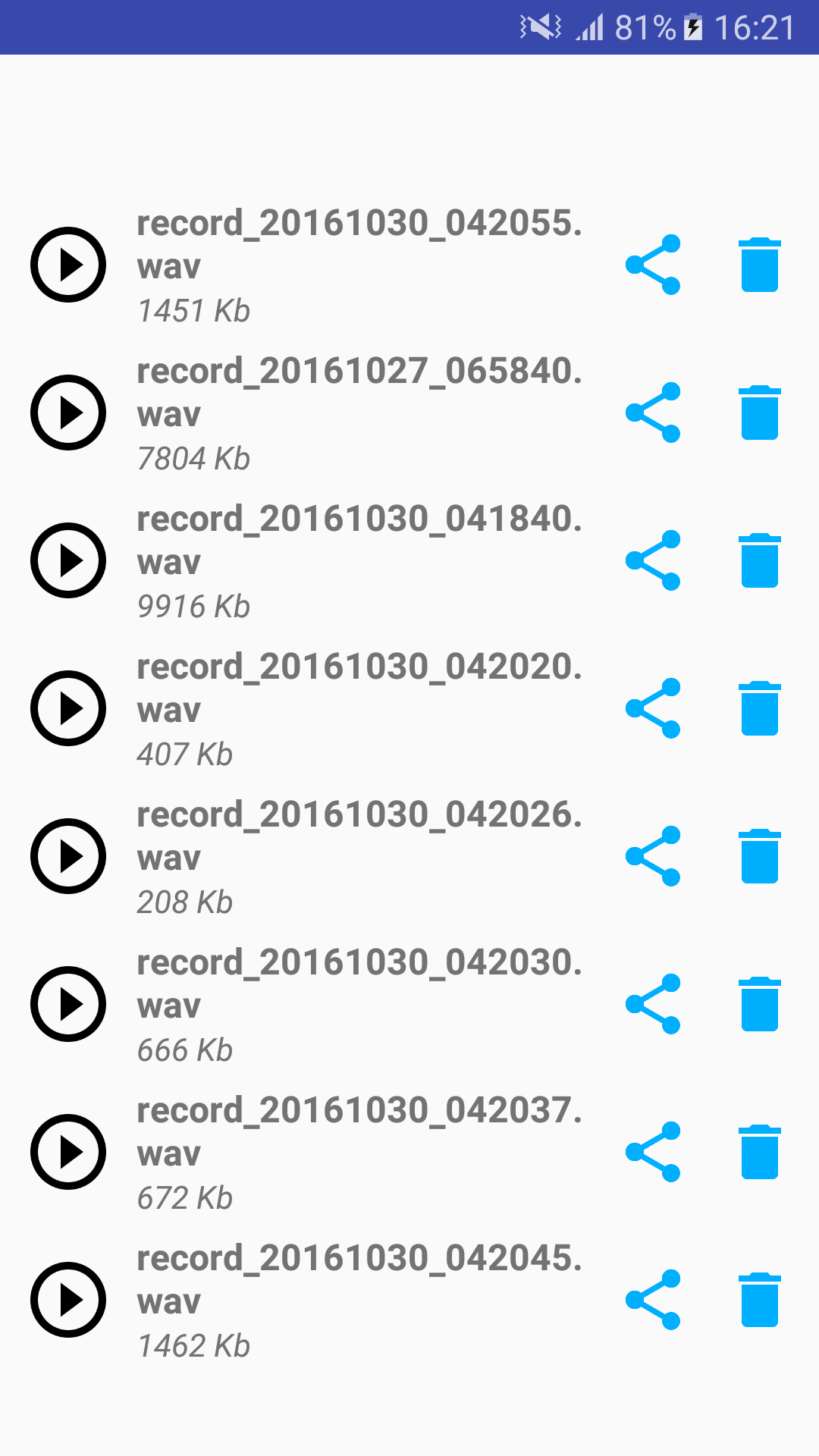Viewport: 819px width, 1456px height.
Task: Play record_20161030_041840.wav
Action: (x=68, y=560)
